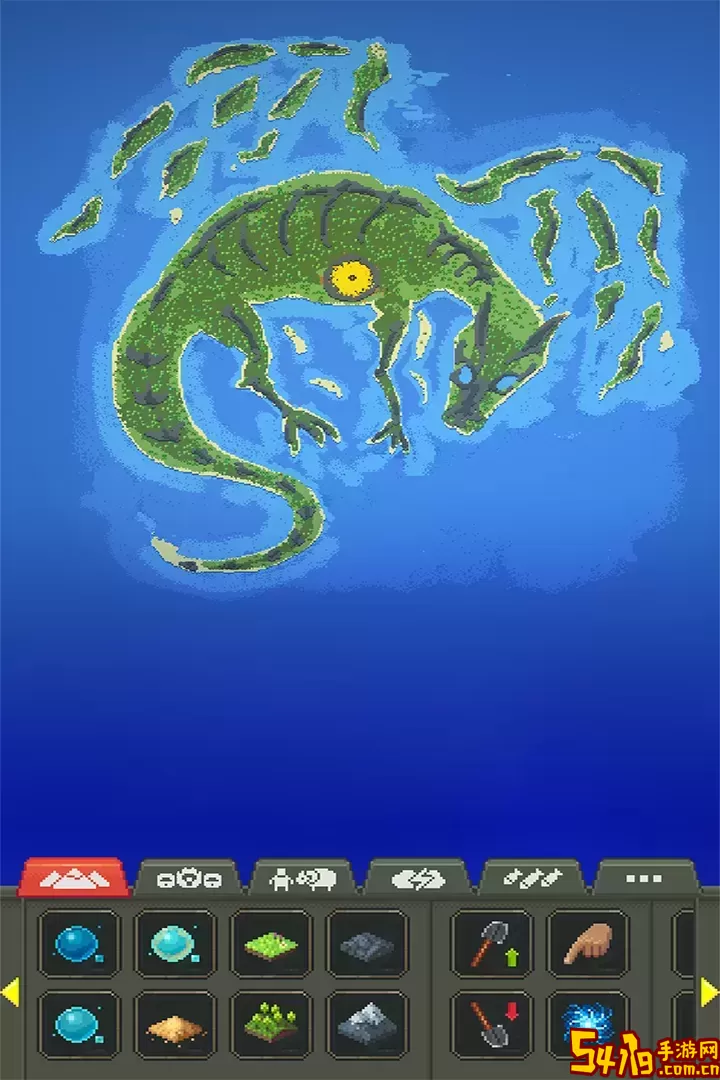Tap the left yellow arrow of toolbar

(10, 992)
